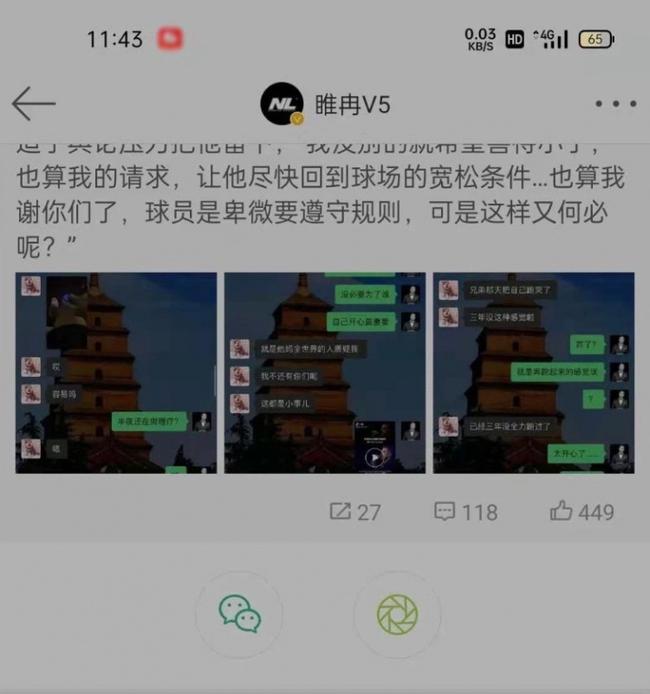
Task: Open the three-dot overflow menu
Action: tap(614, 104)
